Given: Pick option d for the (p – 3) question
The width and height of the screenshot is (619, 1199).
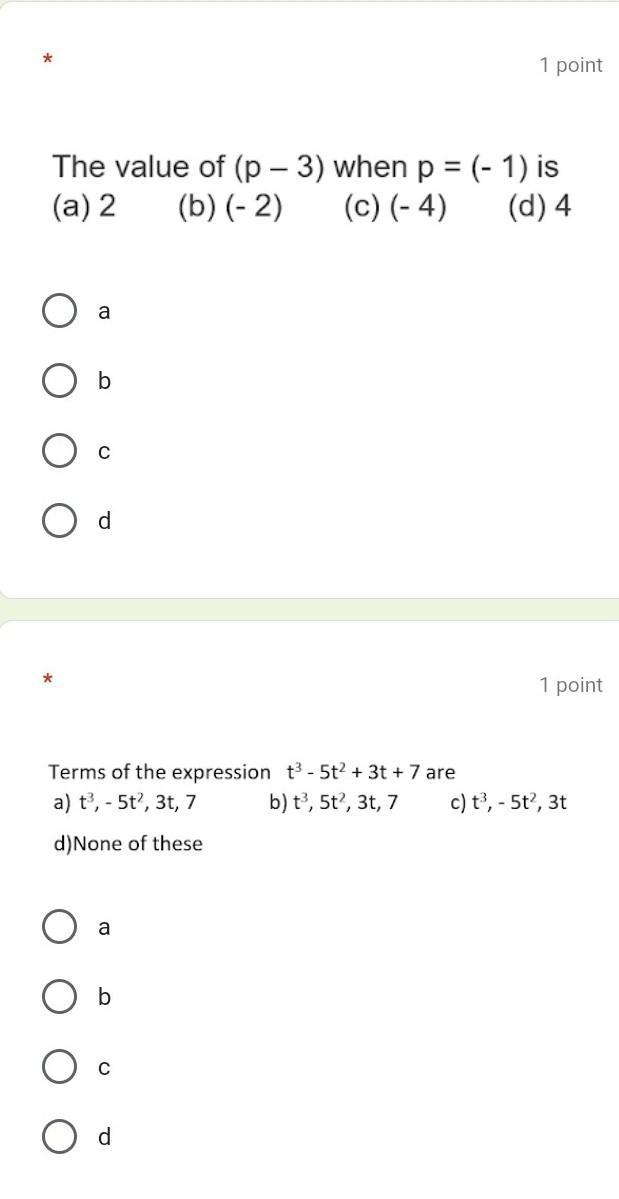Looking at the screenshot, I should (60, 521).
